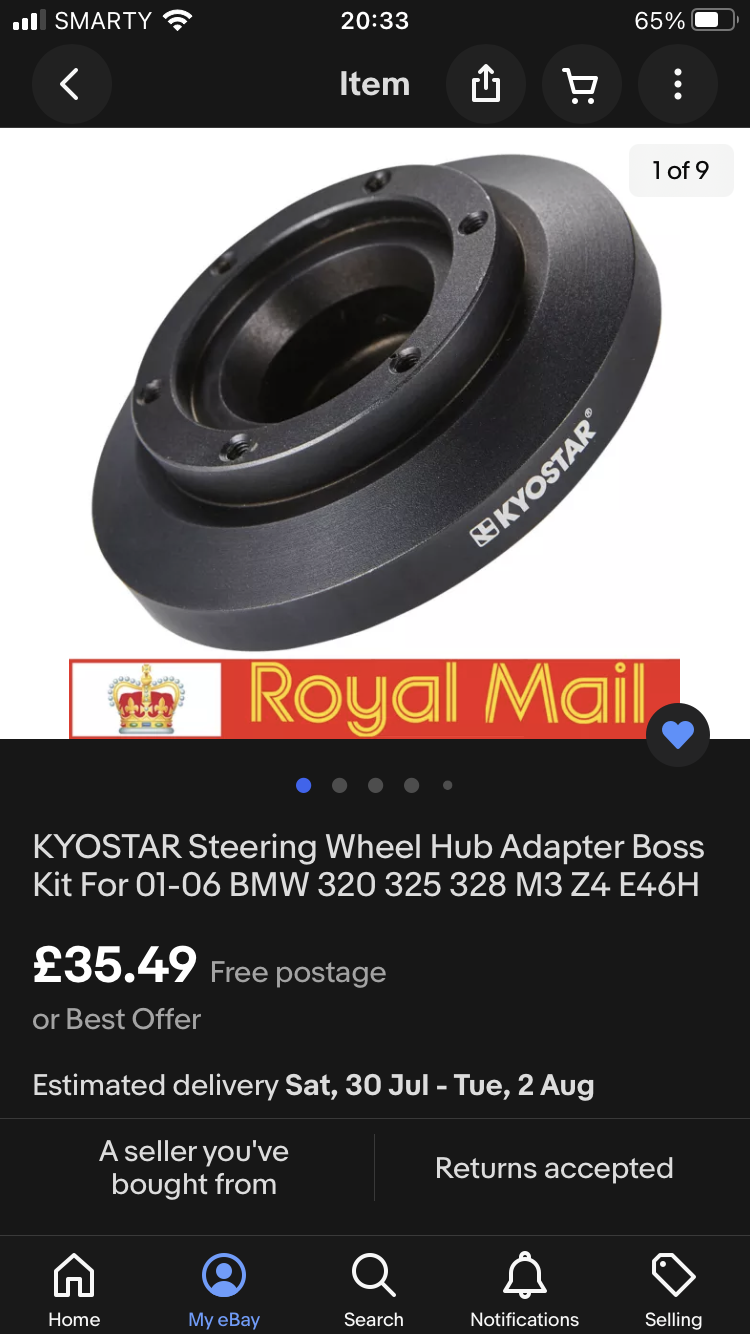Switch to the My eBay tab
750x1334 pixels.
(224, 1291)
